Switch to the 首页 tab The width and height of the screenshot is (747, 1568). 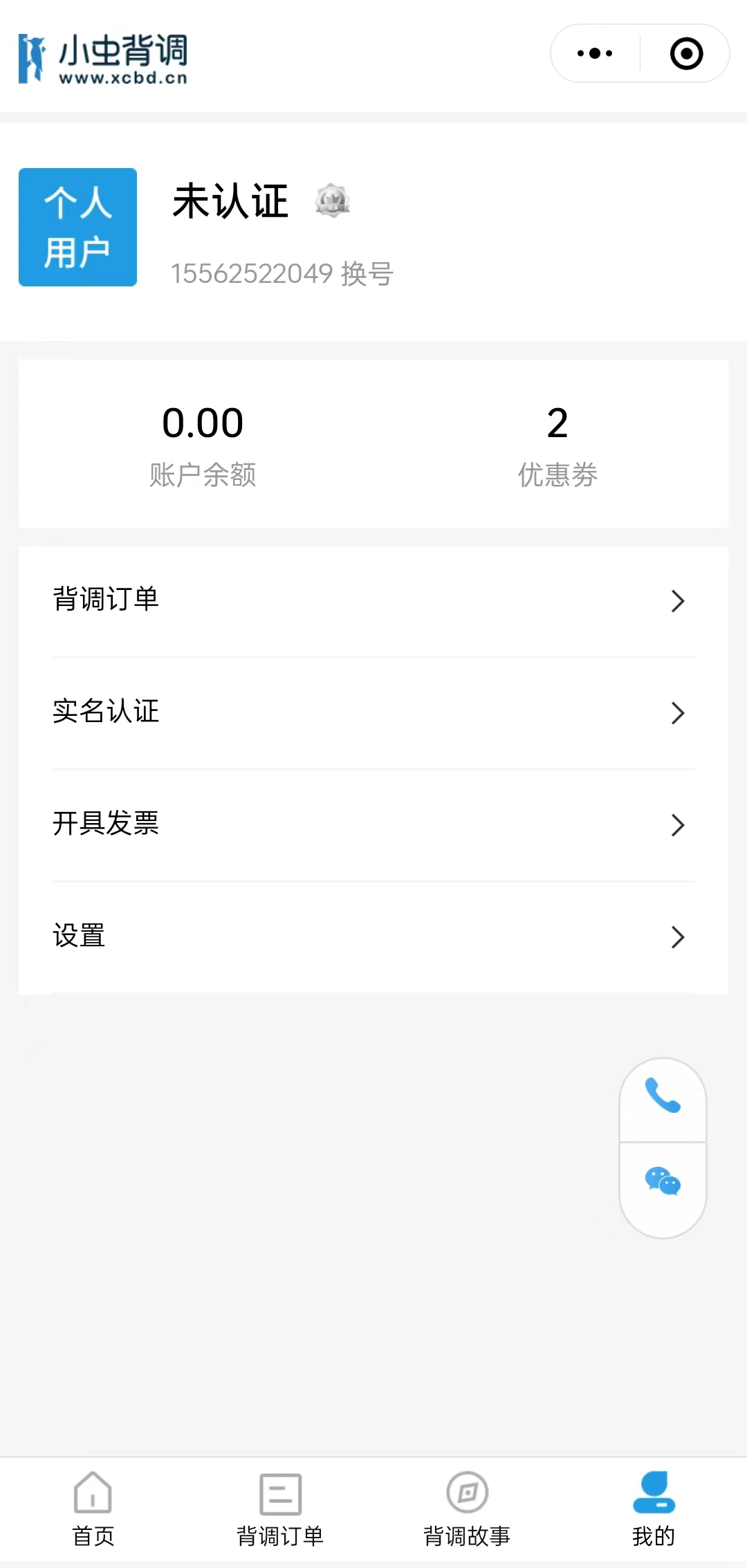coord(93,1509)
